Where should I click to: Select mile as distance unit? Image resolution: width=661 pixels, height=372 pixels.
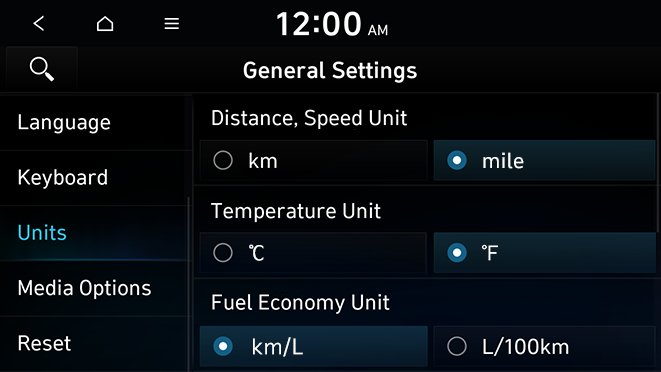pos(545,161)
